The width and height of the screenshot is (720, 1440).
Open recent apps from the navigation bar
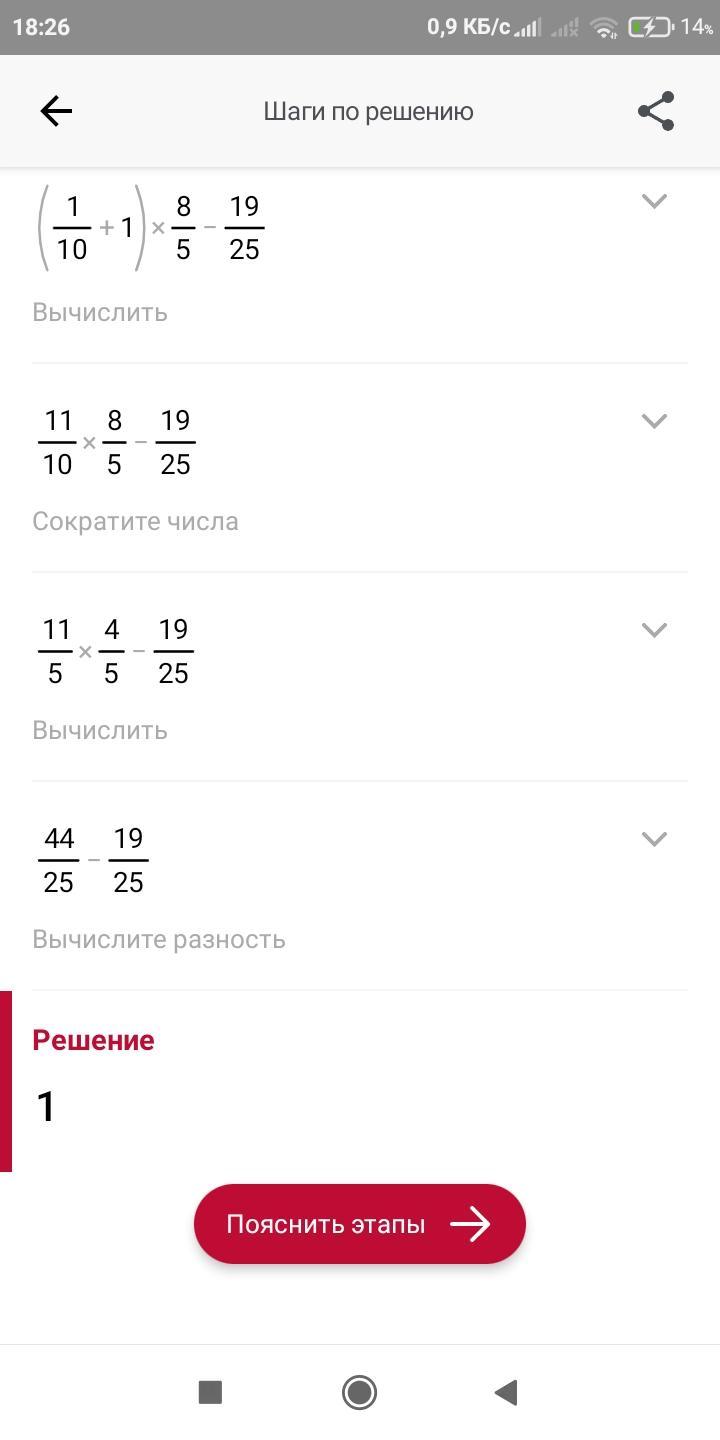[x=210, y=1392]
